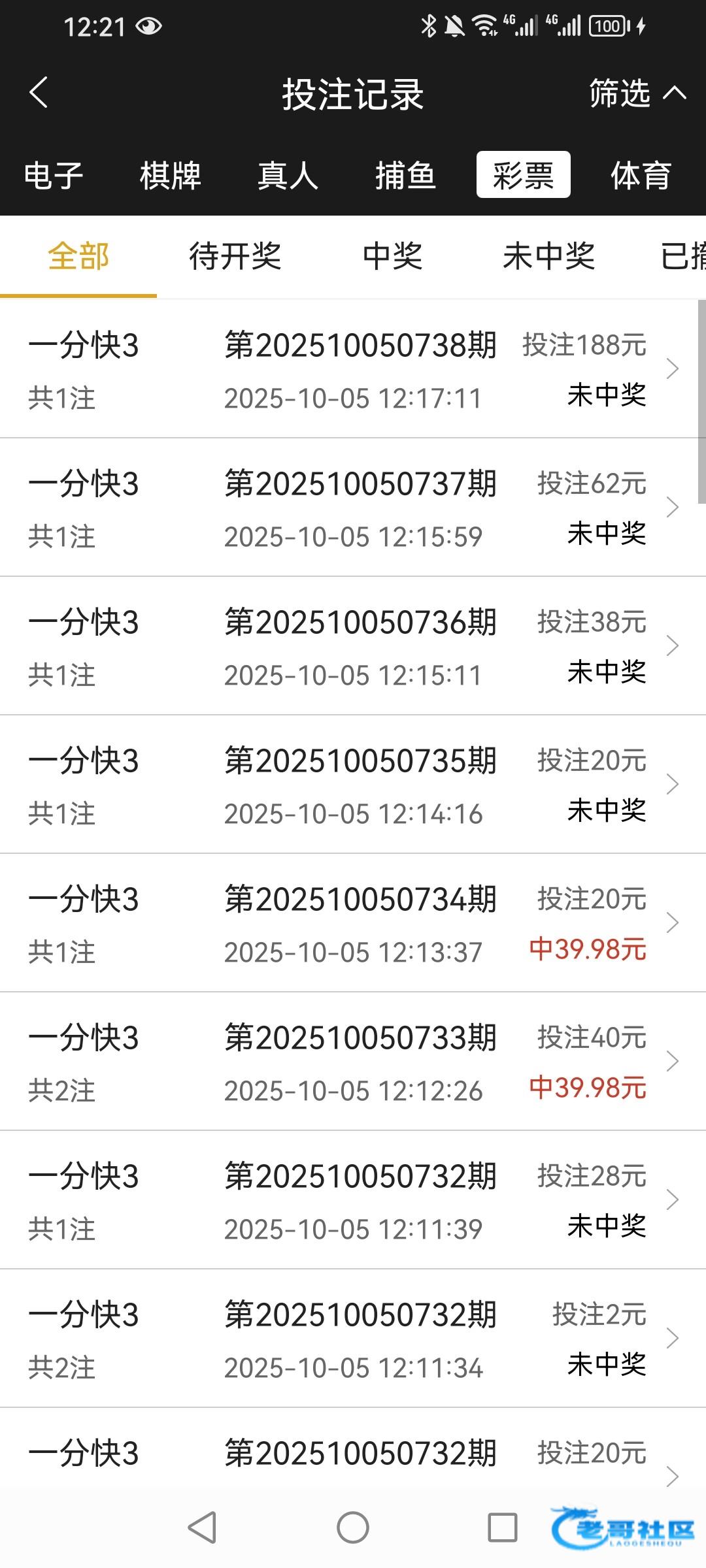Screen dimensions: 706x1568
Task: View the 未中奖 records tab
Action: click(549, 255)
